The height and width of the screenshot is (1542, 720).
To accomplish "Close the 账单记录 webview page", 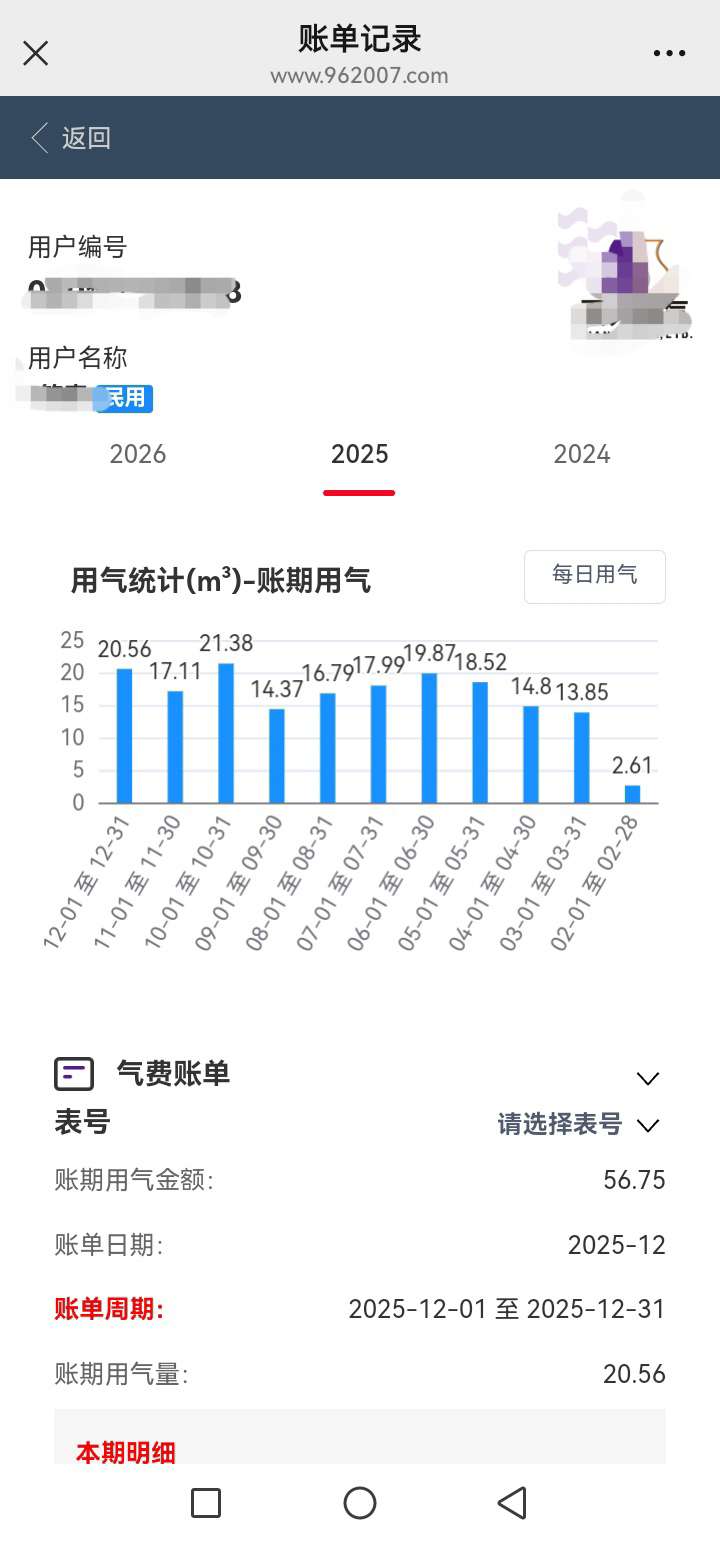I will click(x=36, y=53).
